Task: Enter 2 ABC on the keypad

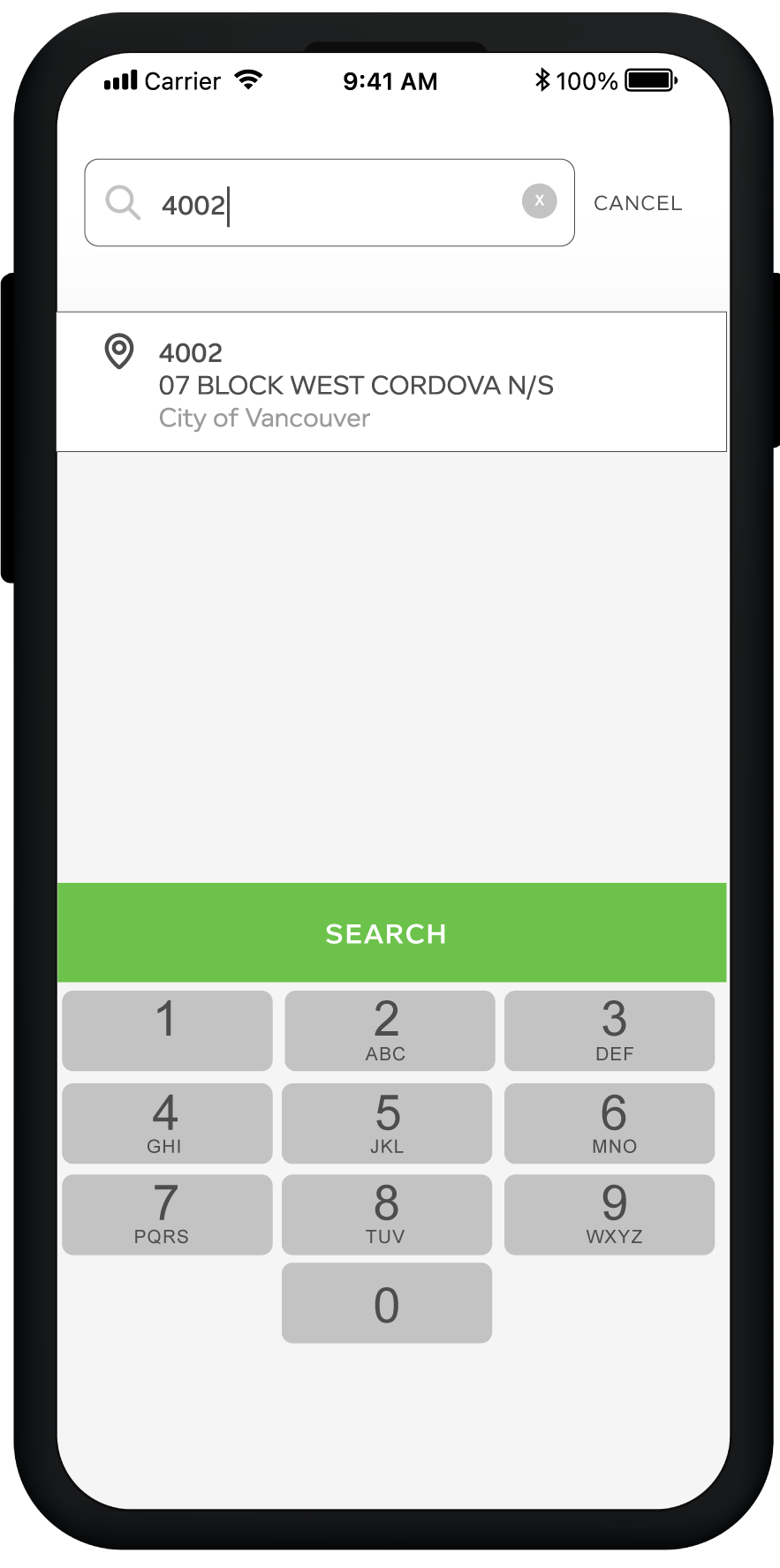Action: click(389, 1030)
